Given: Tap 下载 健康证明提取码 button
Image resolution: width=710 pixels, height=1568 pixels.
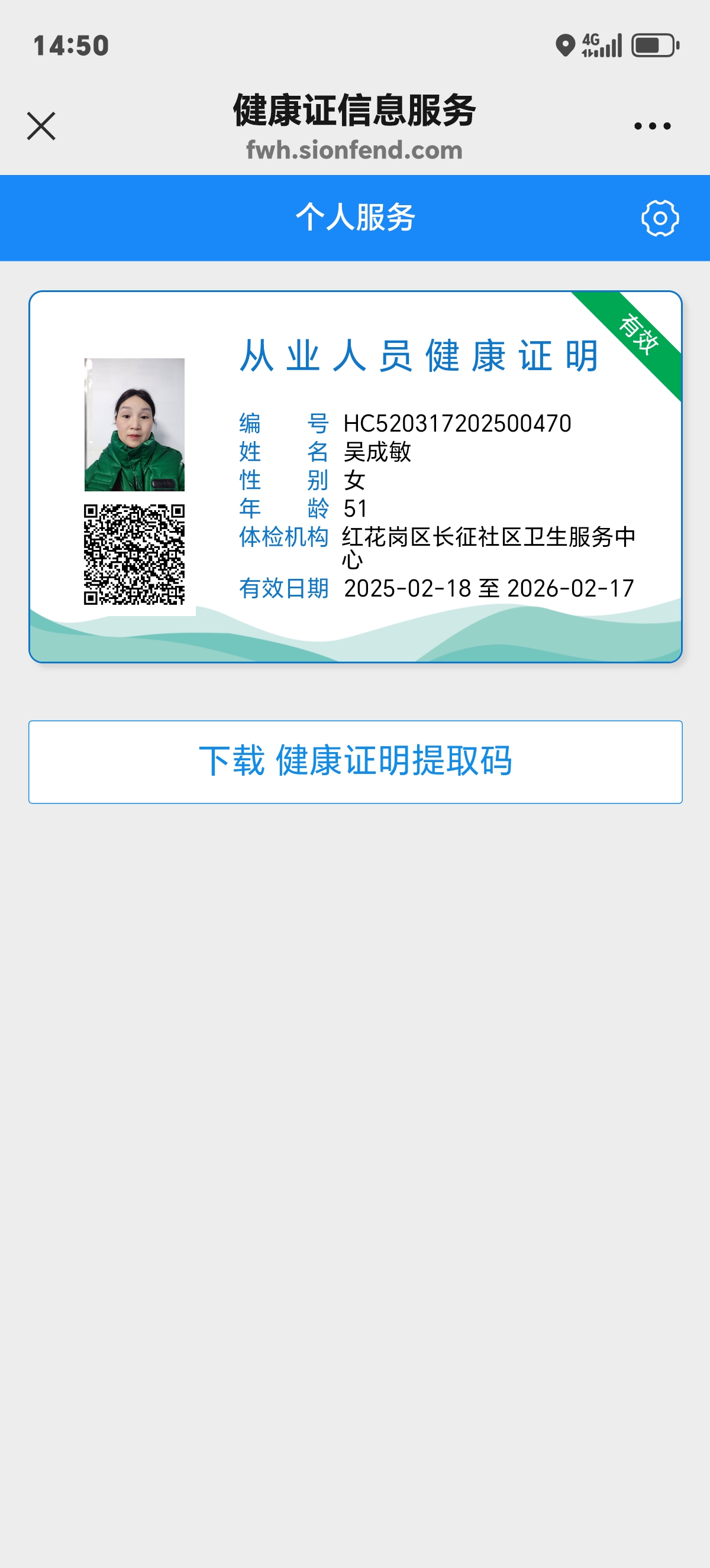Looking at the screenshot, I should click(355, 762).
